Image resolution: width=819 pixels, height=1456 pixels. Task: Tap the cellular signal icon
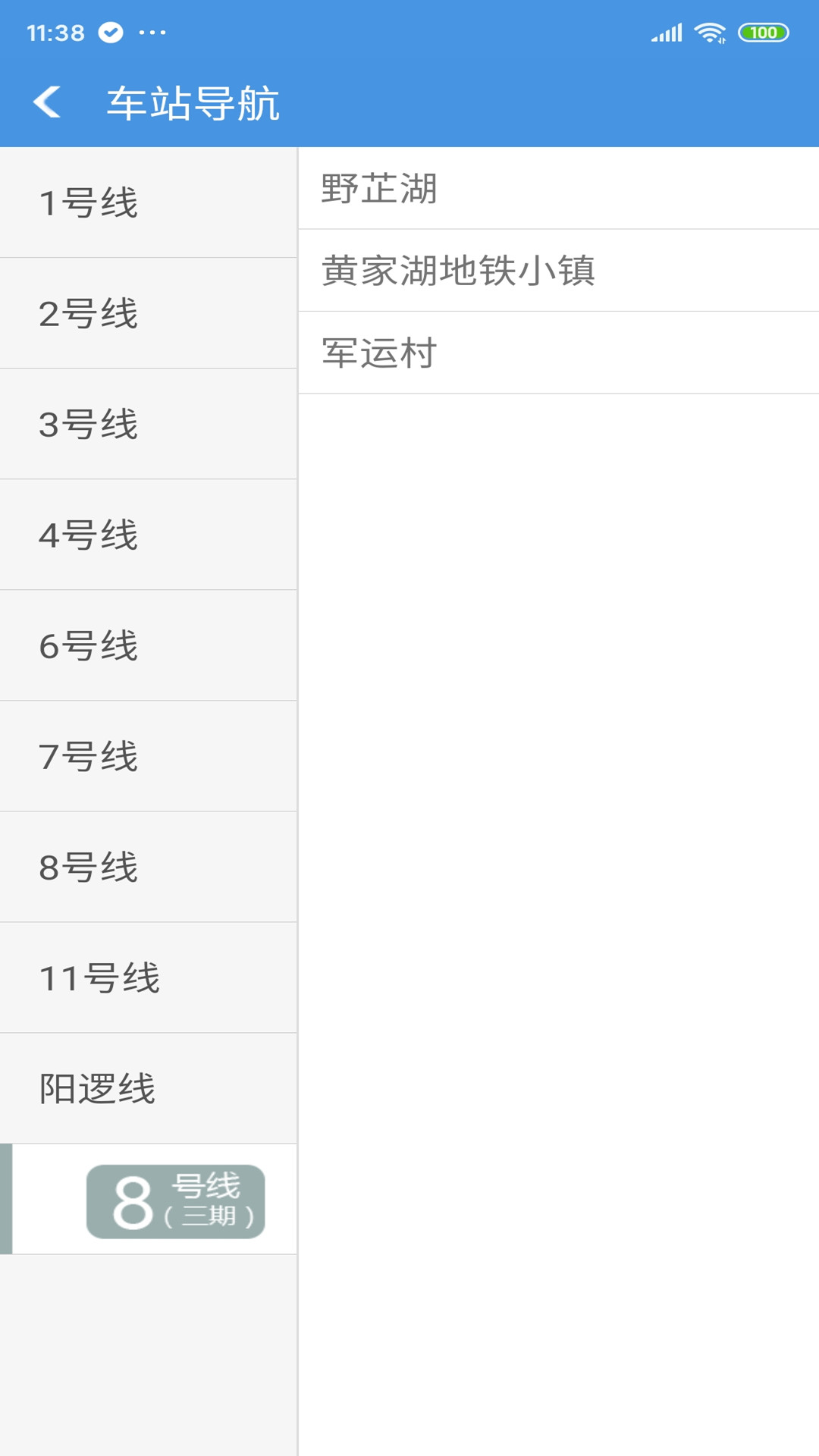(667, 32)
